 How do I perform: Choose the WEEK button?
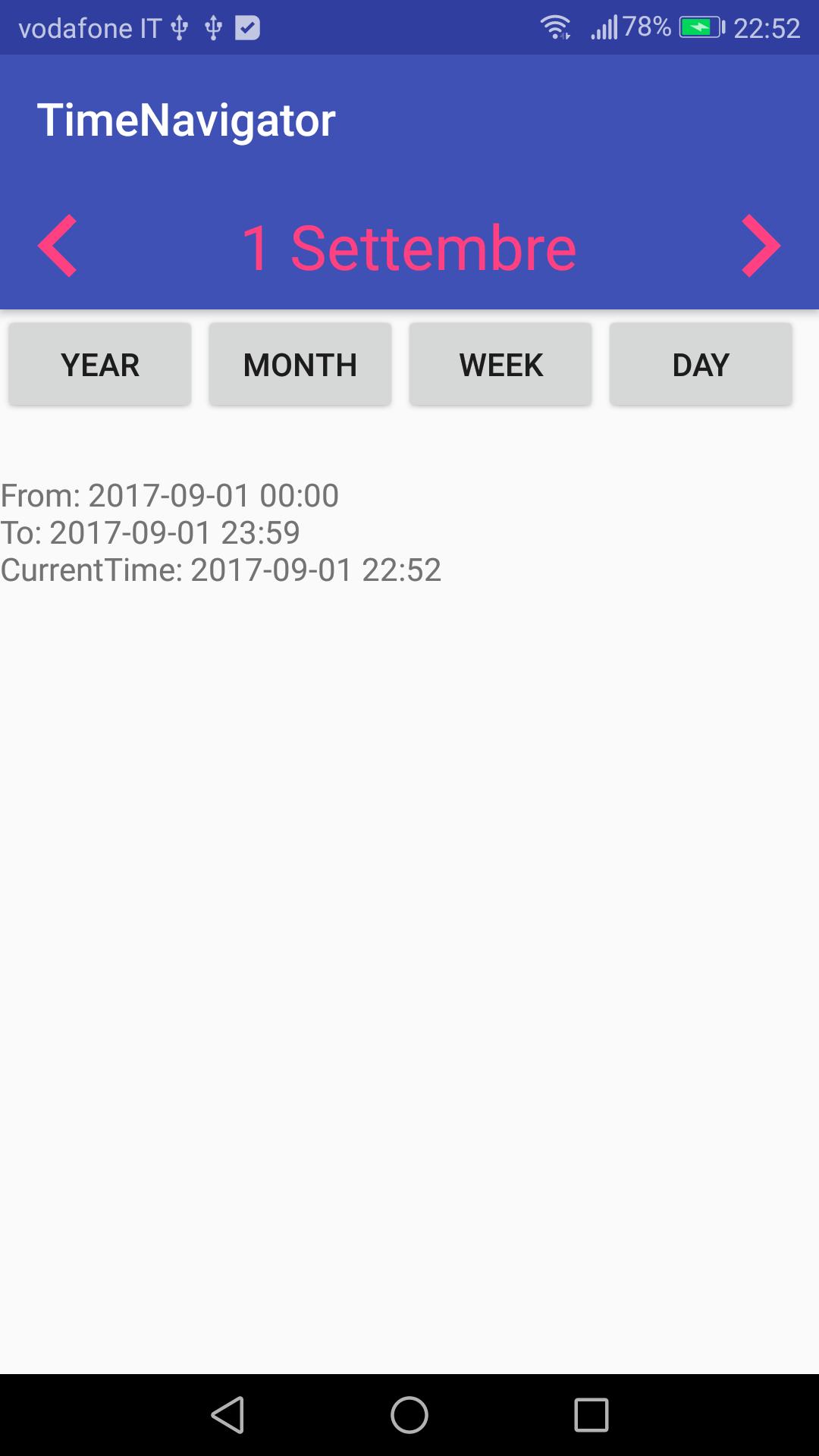(x=500, y=365)
